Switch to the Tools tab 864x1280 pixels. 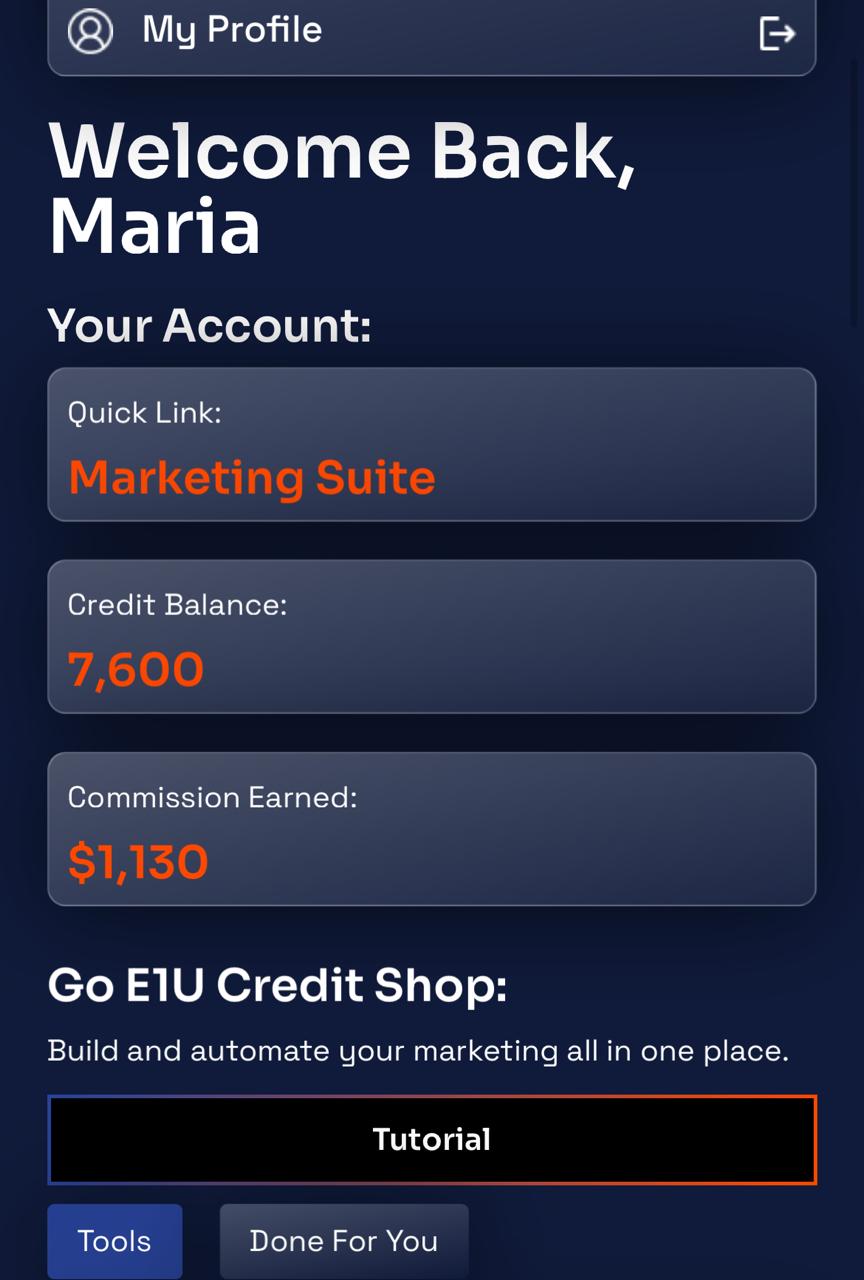tap(115, 1241)
